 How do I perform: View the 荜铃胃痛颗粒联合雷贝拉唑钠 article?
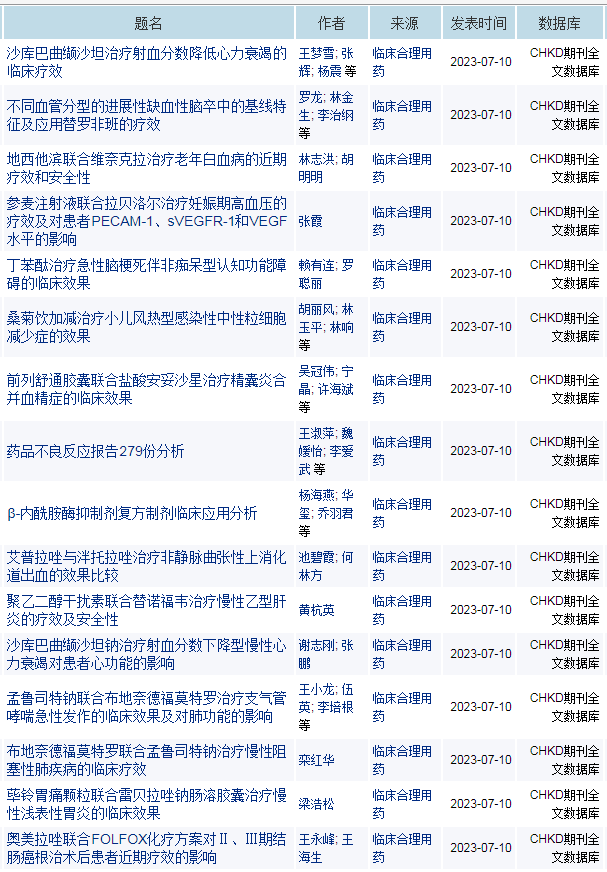[146, 804]
